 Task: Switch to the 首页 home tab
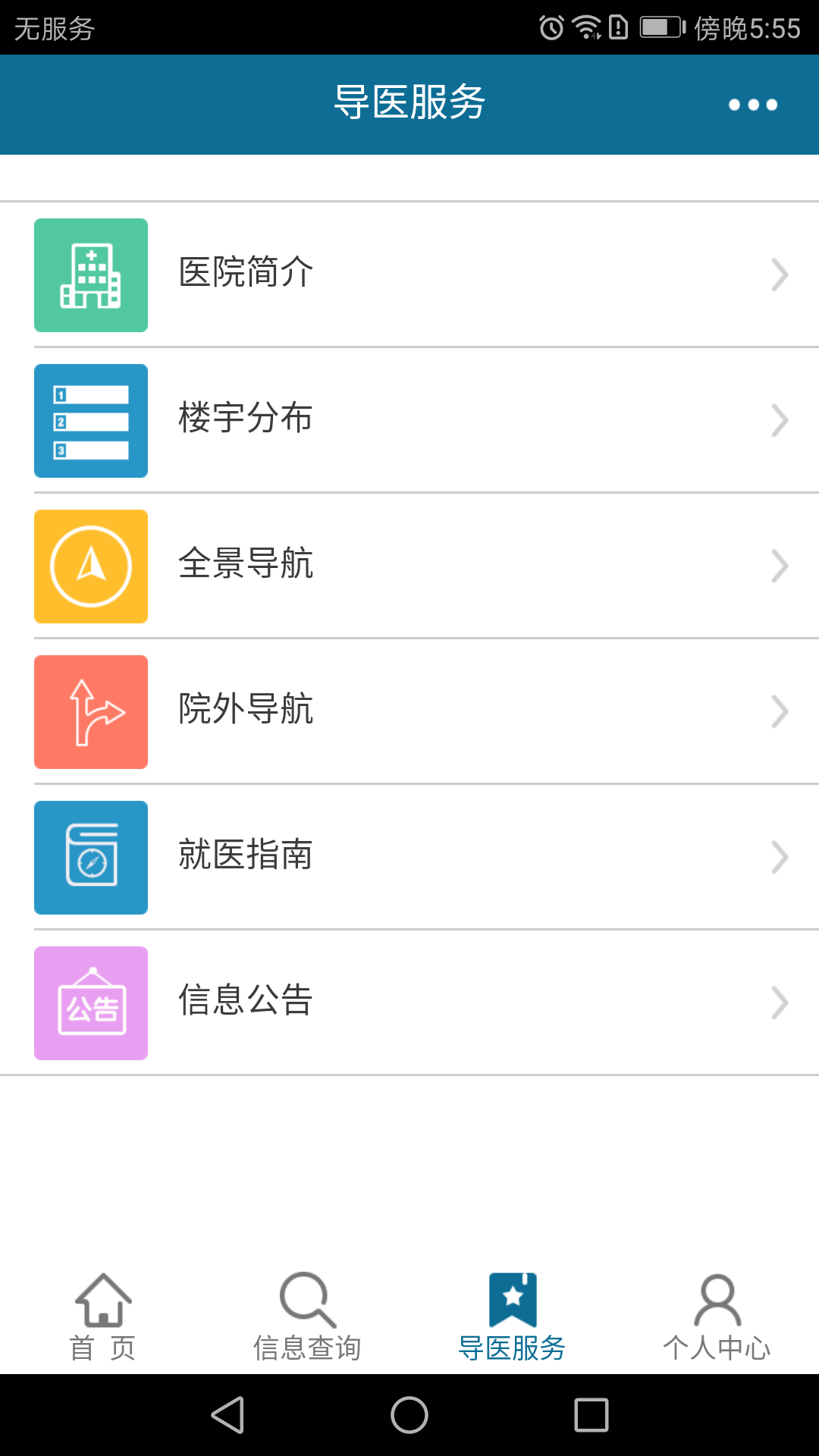pos(102,1316)
